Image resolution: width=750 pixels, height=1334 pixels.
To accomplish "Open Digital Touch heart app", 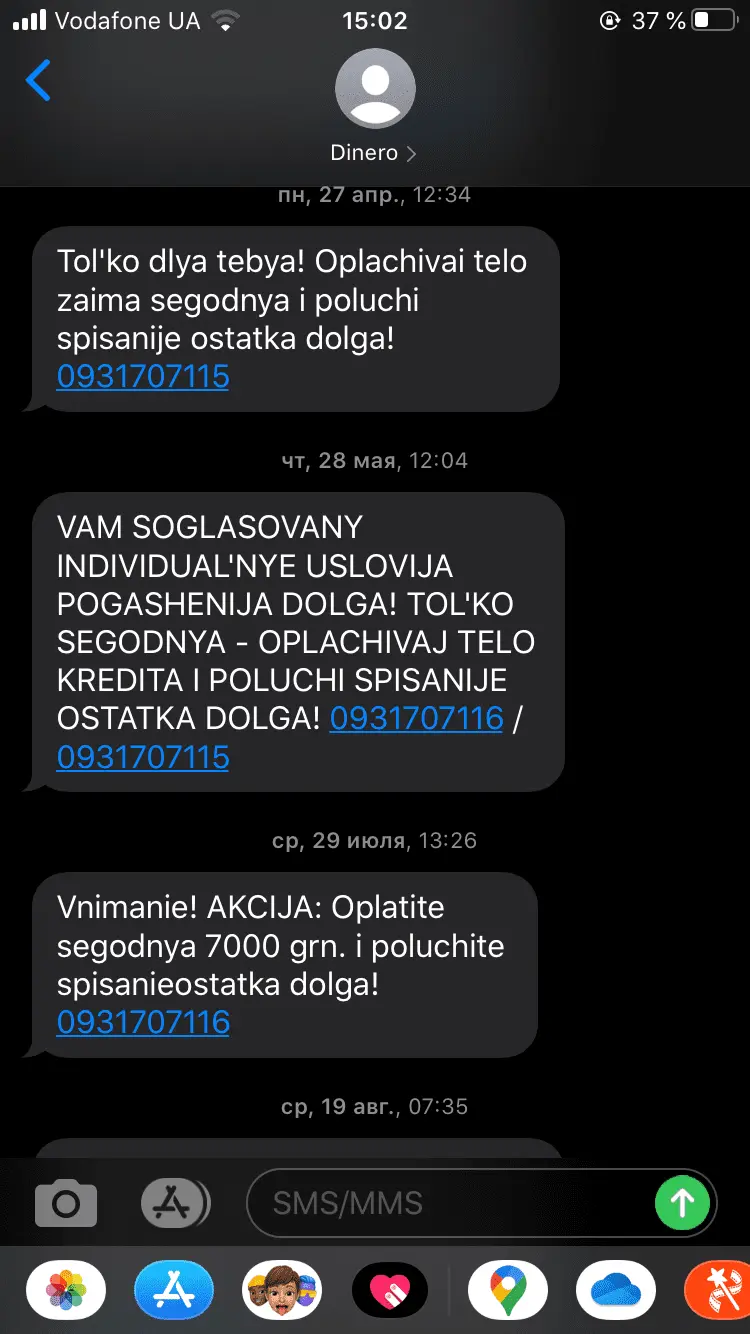I will pyautogui.click(x=390, y=1291).
